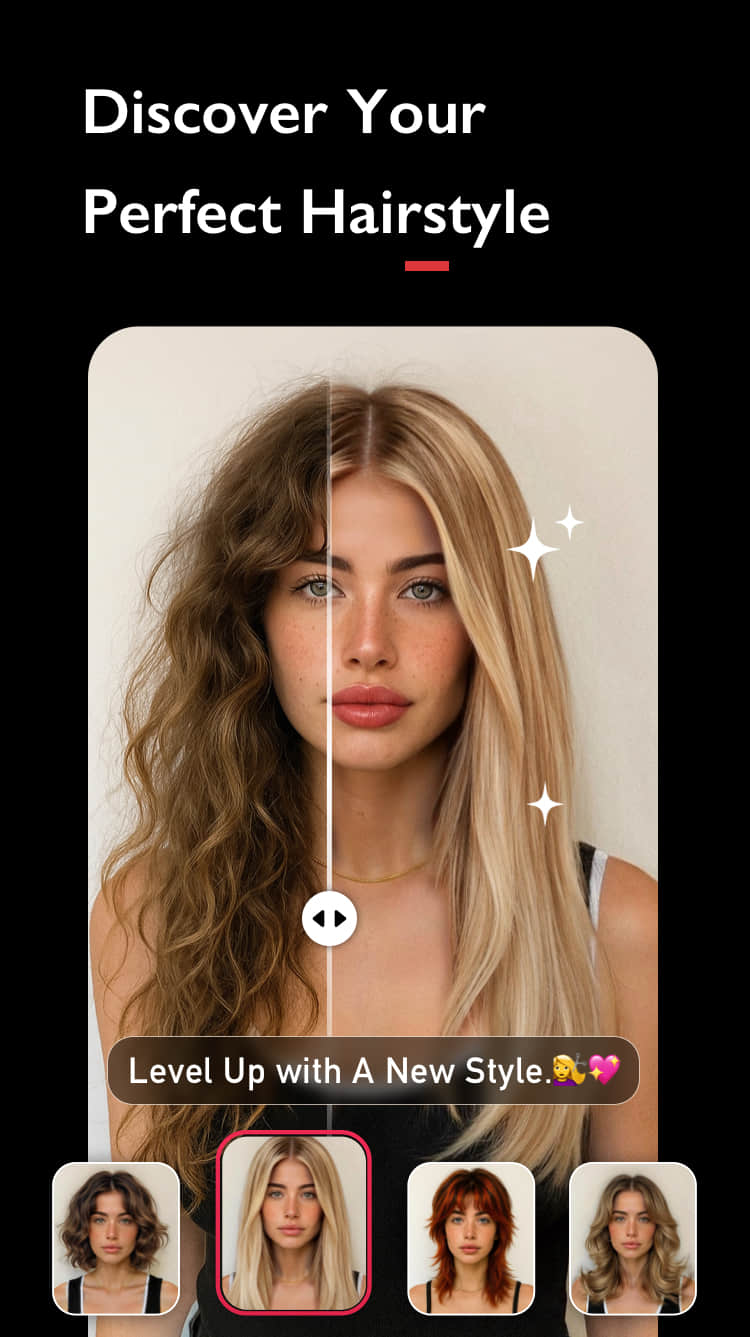Click the right arrow of the slider handle
This screenshot has width=750, height=1337.
click(341, 916)
